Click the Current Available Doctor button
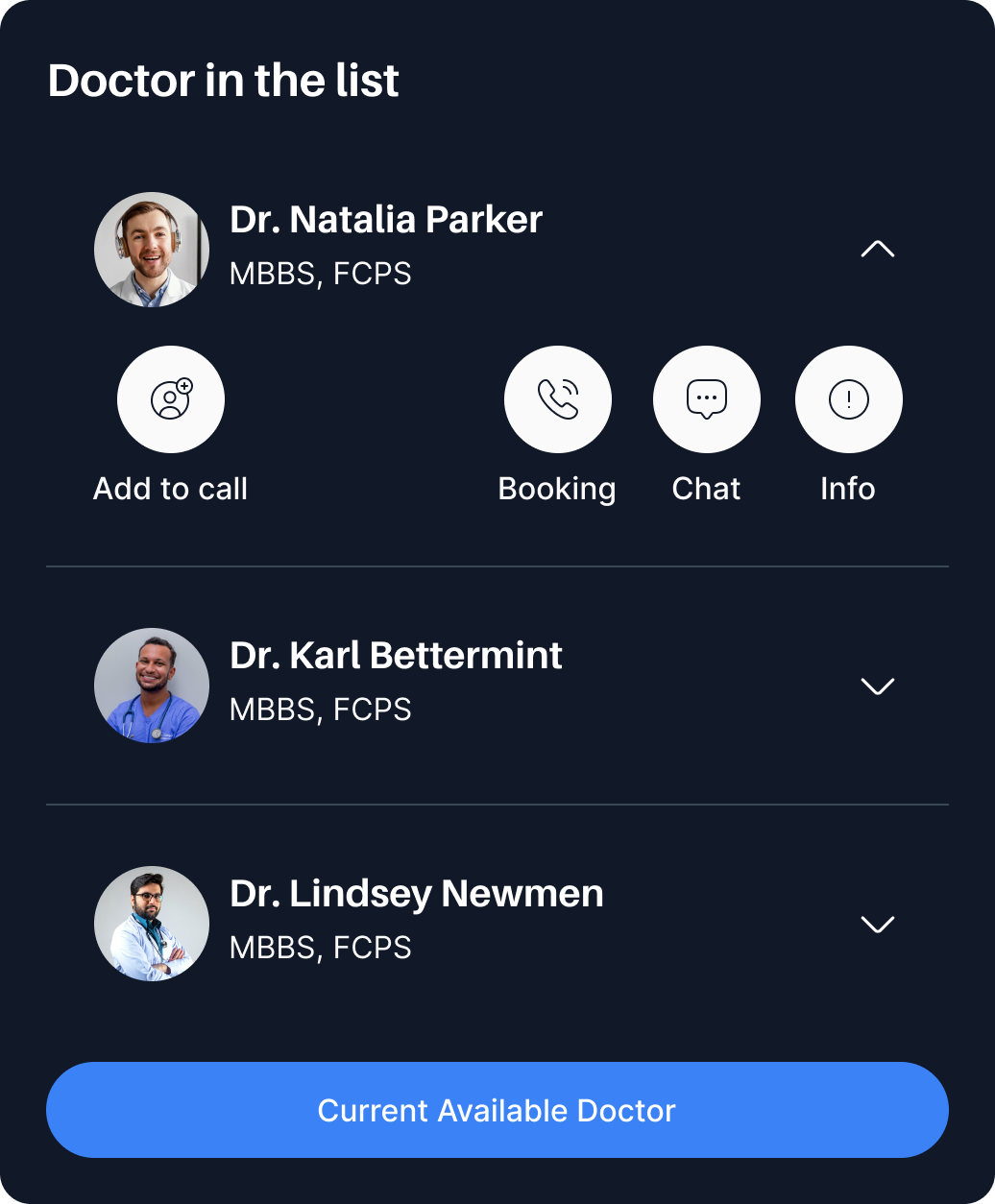Image resolution: width=995 pixels, height=1204 pixels. point(497,1110)
